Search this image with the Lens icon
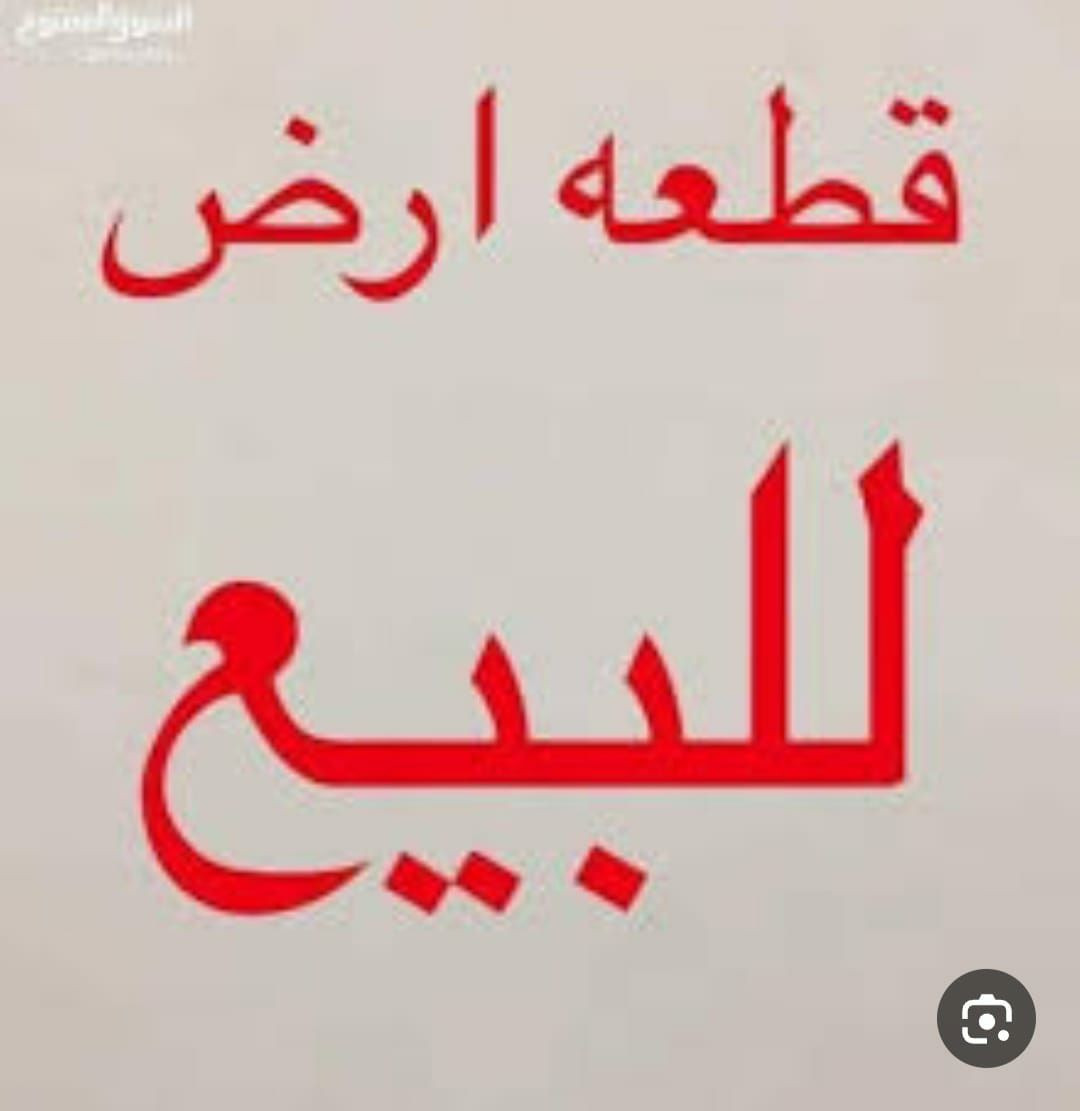Screen dimensions: 1080x1111 coord(985,1018)
